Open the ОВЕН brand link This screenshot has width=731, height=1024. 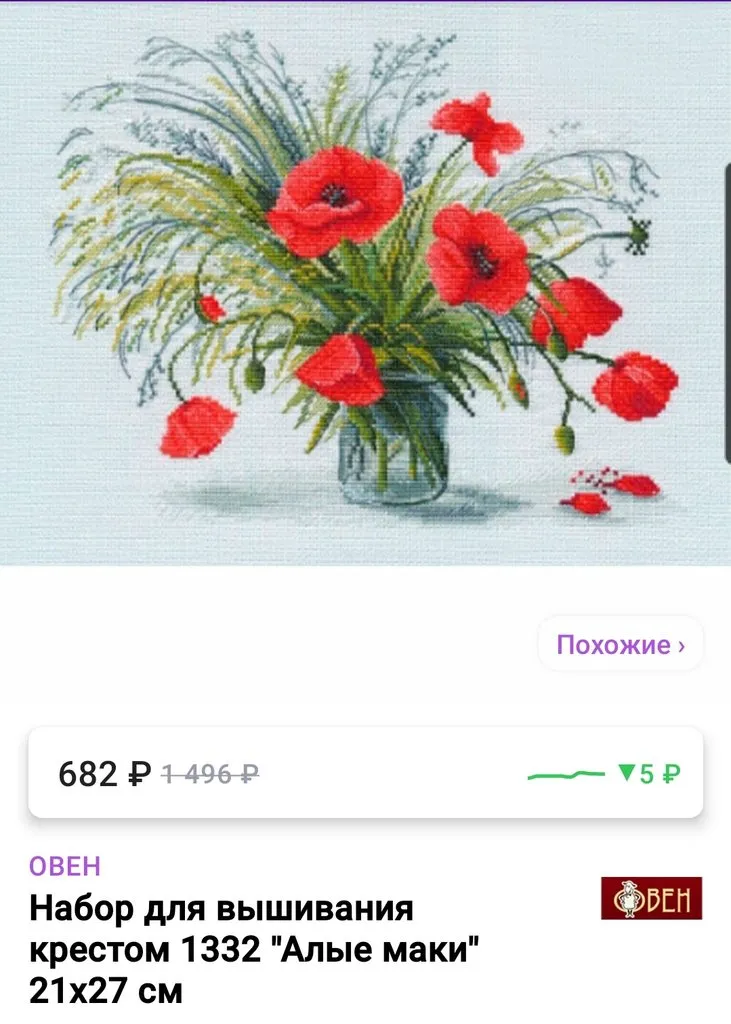65,866
